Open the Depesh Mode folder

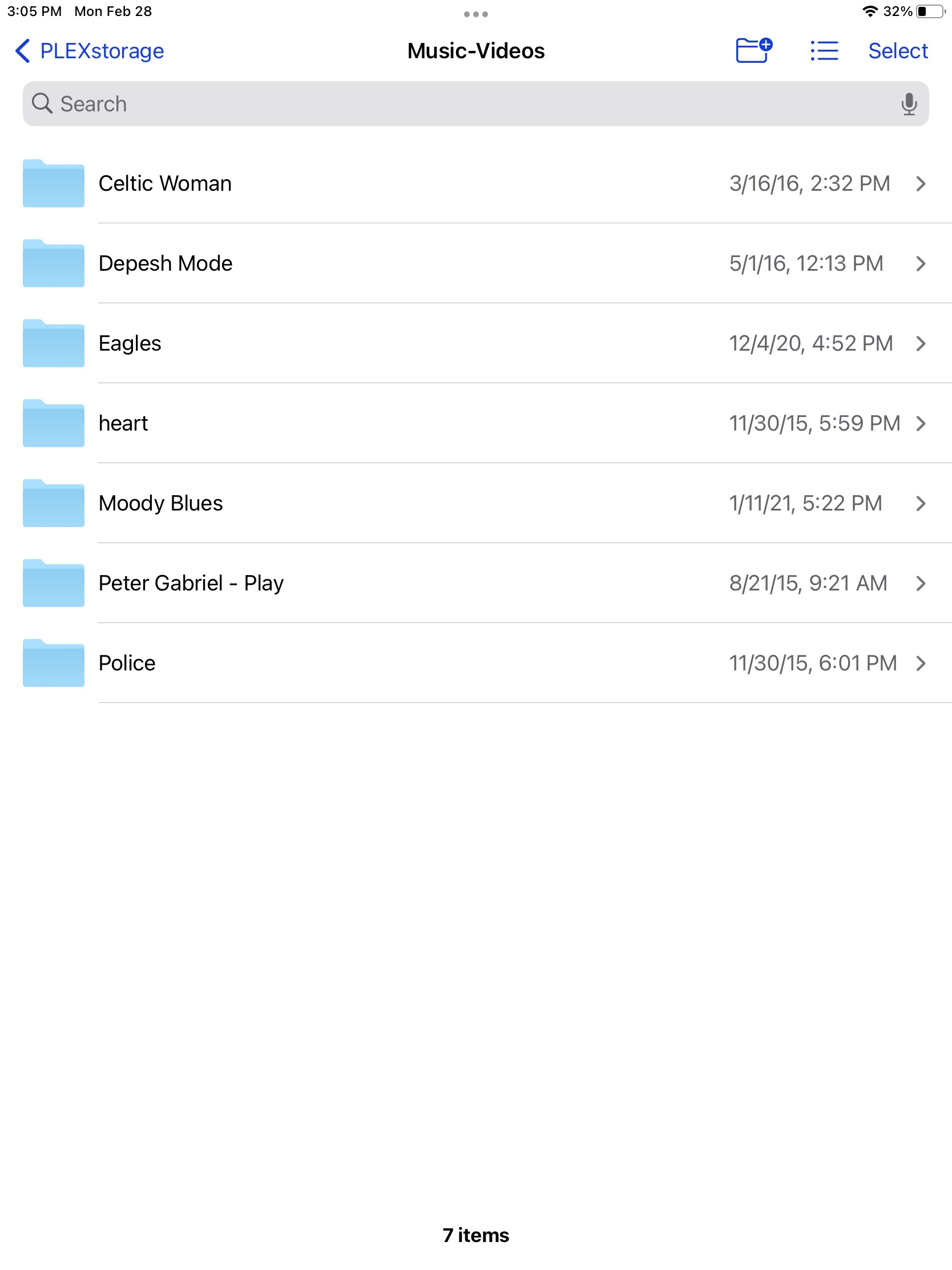(166, 263)
